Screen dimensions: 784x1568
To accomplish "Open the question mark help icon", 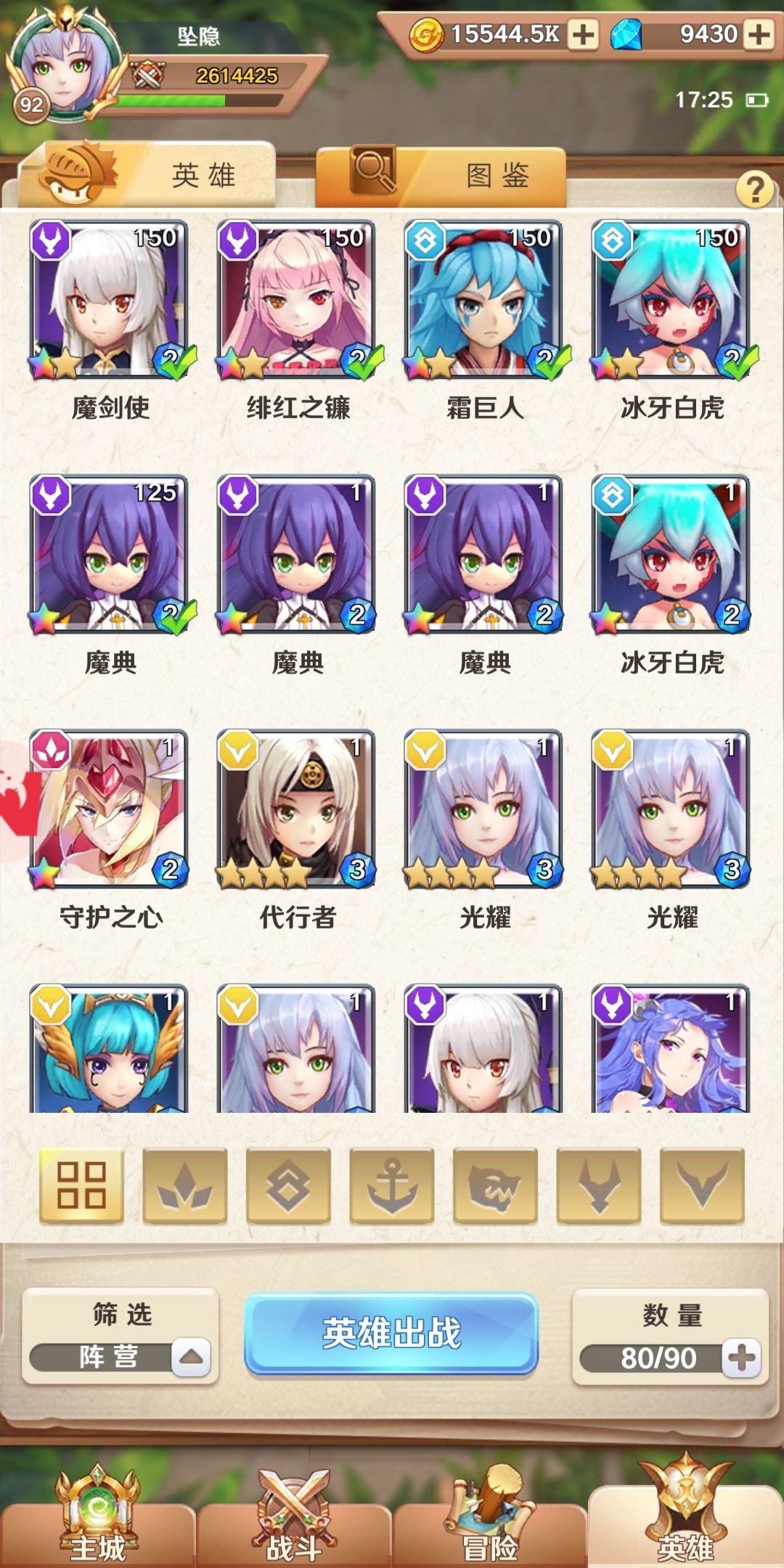I will (x=754, y=189).
